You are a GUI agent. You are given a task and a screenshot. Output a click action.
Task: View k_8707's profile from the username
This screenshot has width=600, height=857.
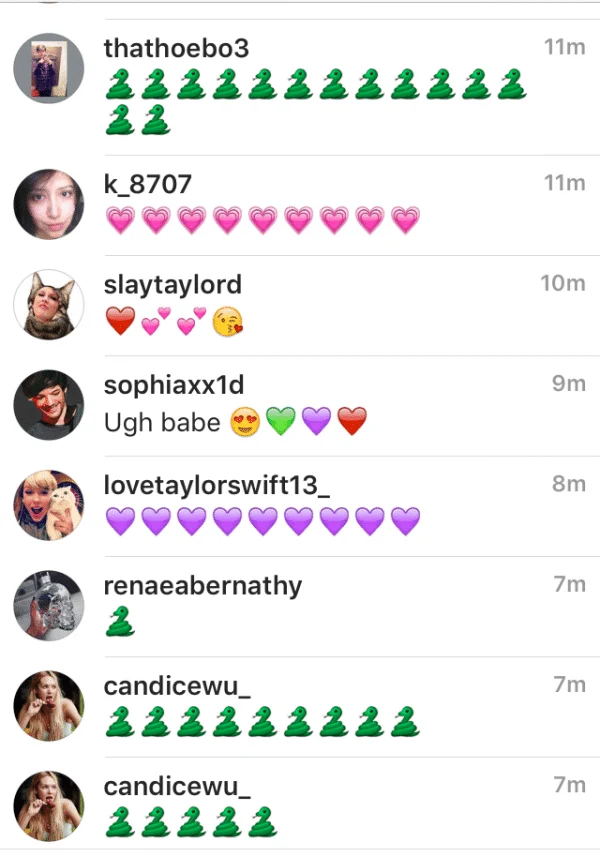(147, 184)
